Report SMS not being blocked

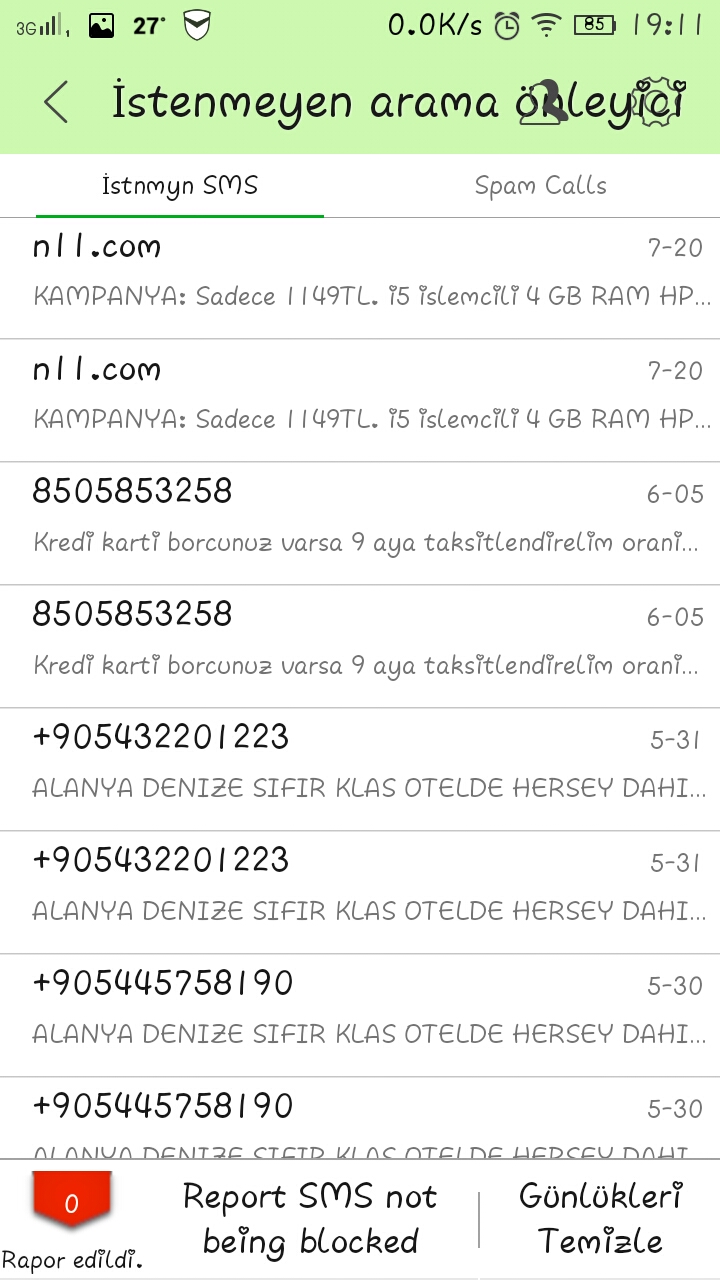click(310, 1219)
